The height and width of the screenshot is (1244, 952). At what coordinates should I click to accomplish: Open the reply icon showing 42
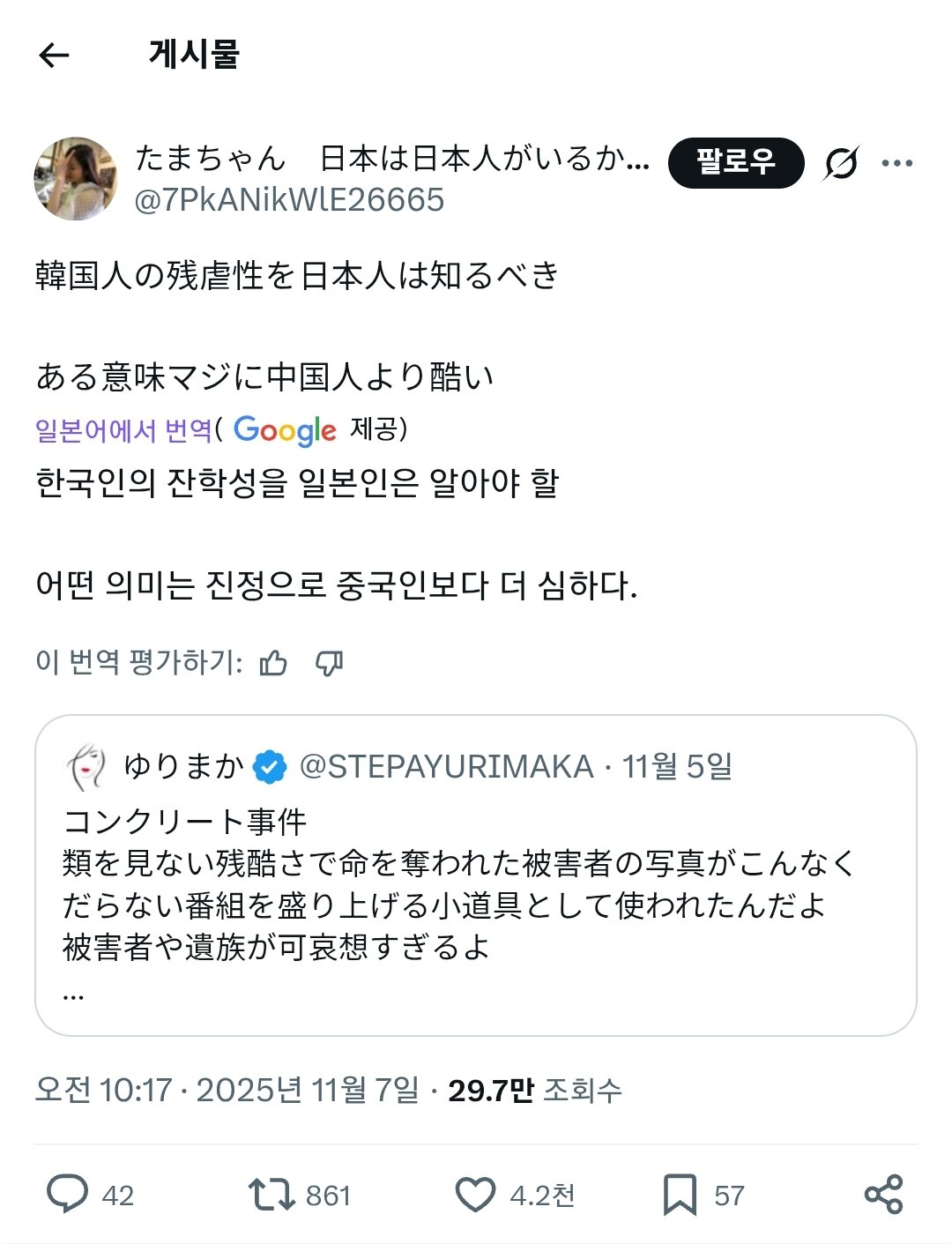[x=67, y=1195]
